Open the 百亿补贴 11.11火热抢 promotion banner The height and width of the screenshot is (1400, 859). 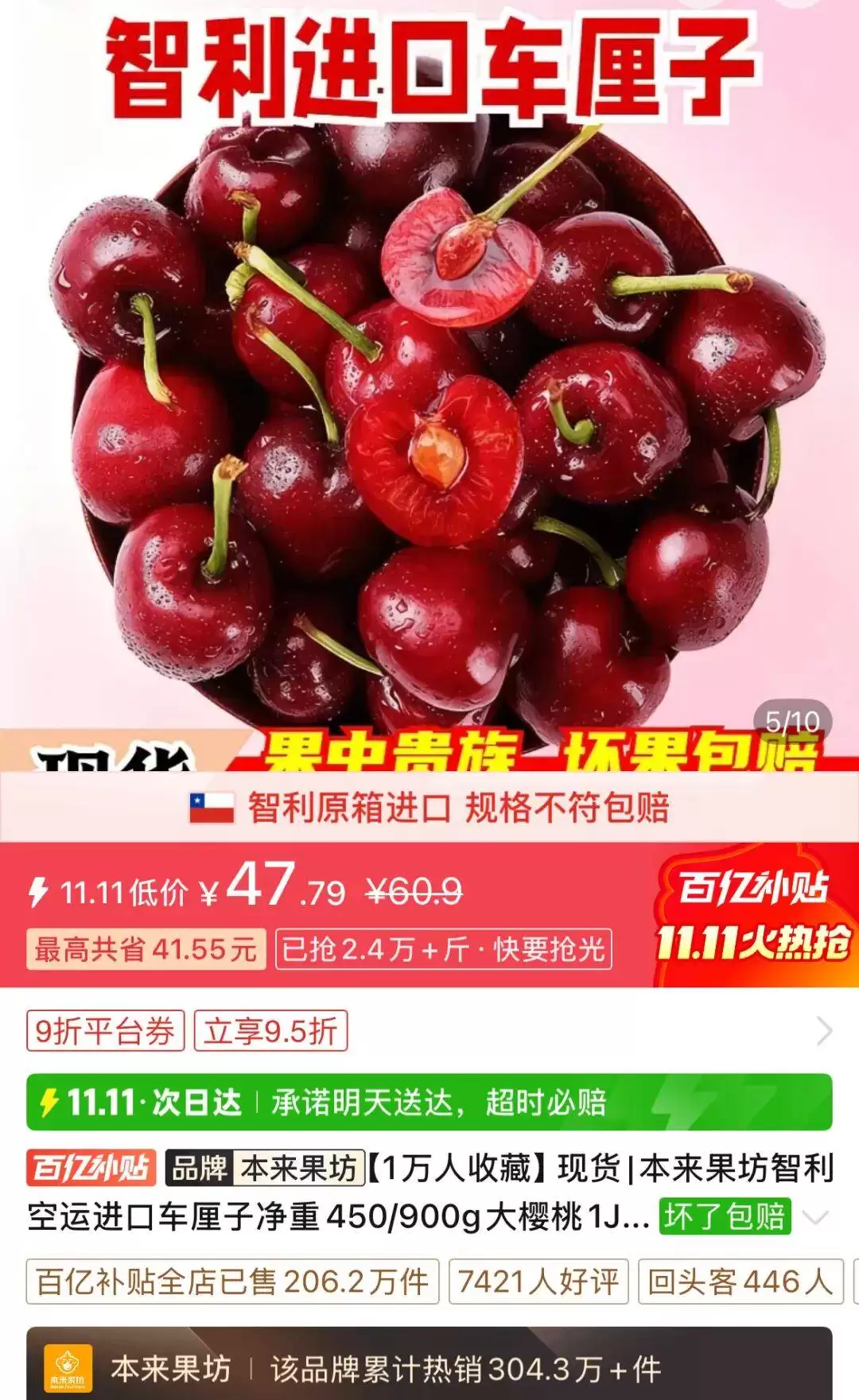point(753,916)
